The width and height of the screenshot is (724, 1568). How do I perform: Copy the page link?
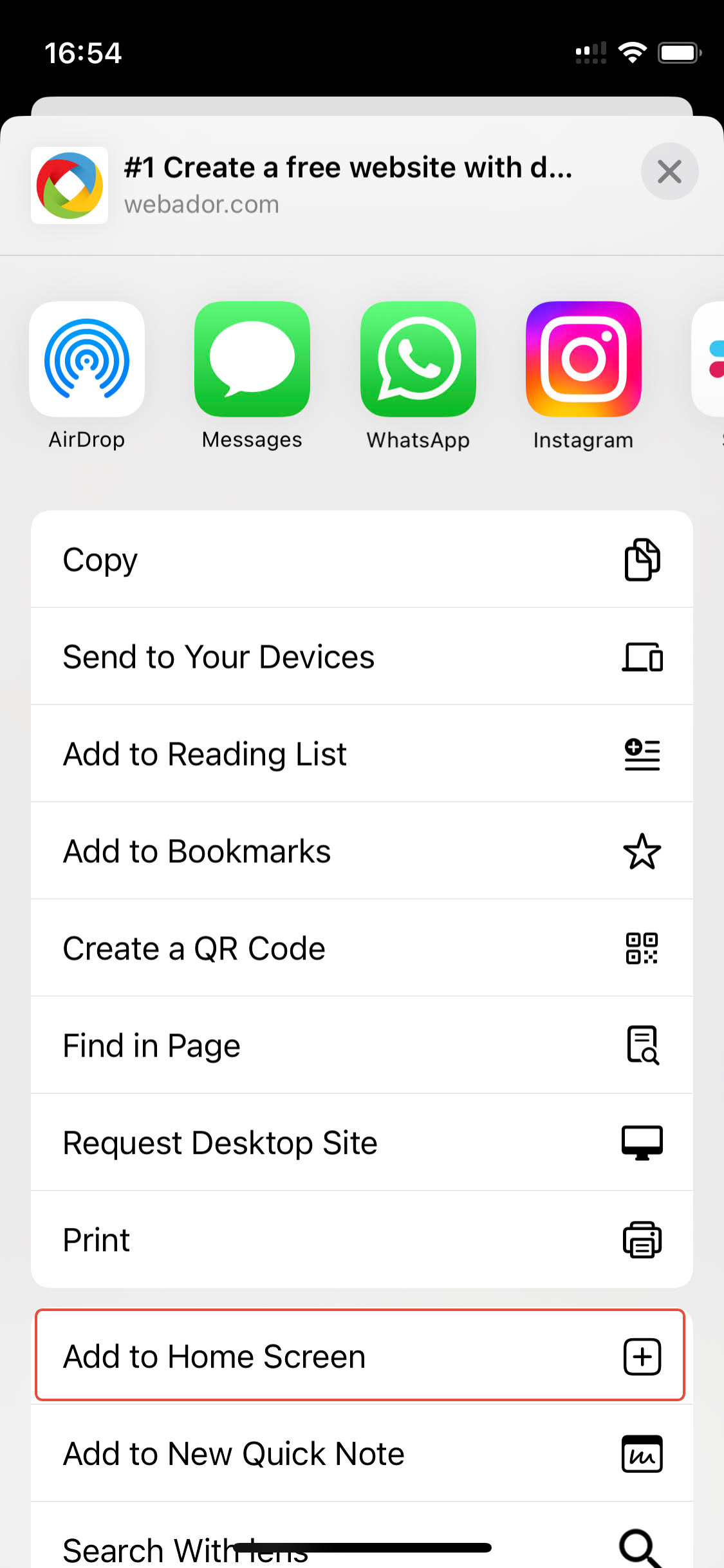(x=362, y=560)
